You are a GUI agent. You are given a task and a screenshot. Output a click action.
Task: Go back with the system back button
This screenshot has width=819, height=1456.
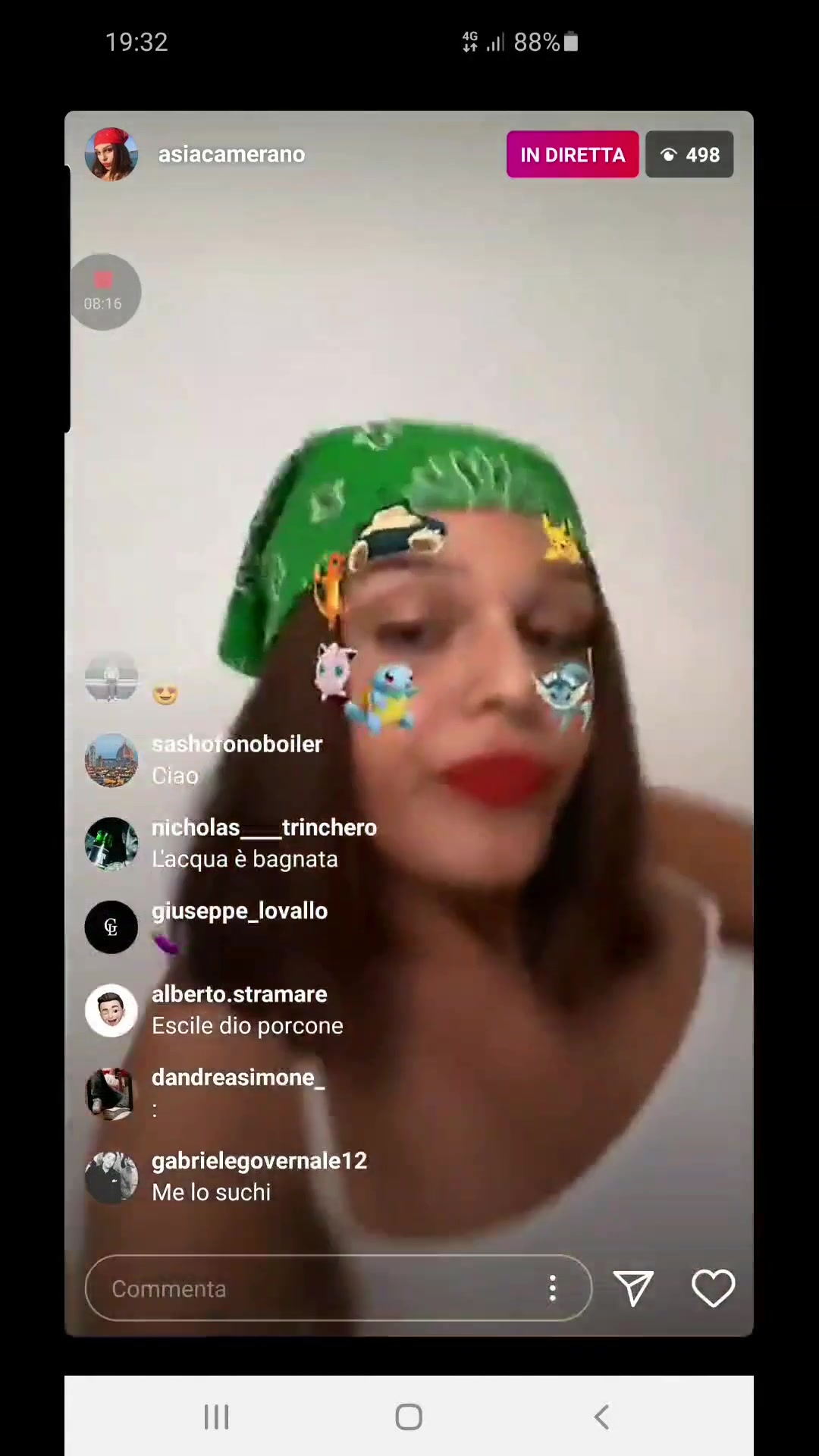coord(601,1417)
